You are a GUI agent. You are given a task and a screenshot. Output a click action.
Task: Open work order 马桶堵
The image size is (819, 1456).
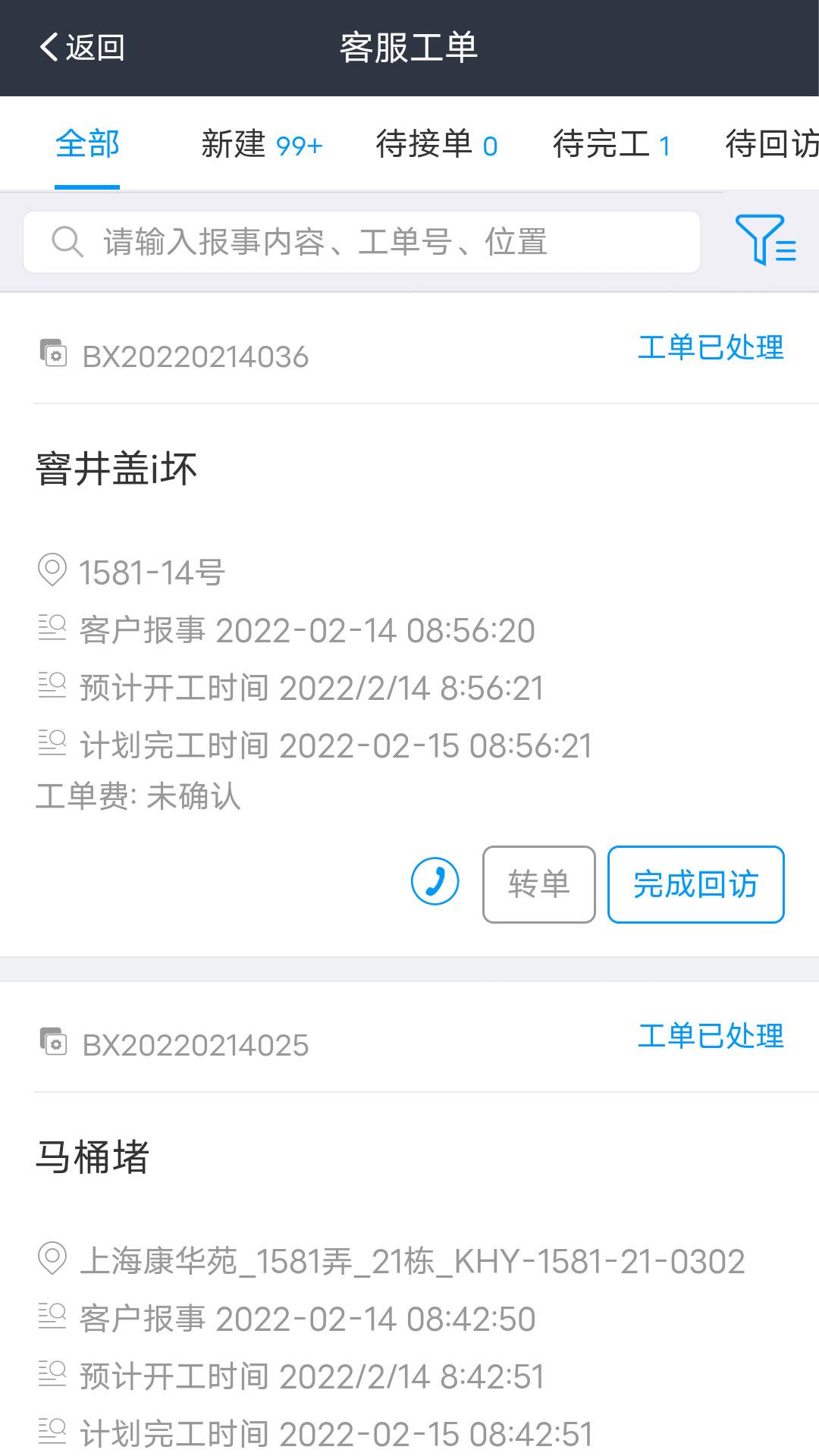[x=93, y=1157]
